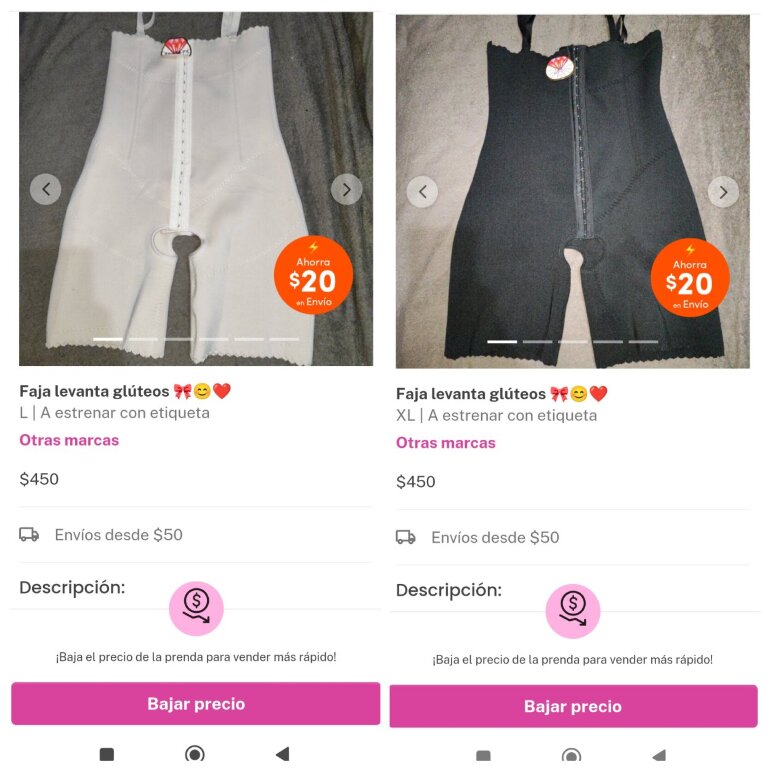Show the previous photo of the white L faja

coord(46,189)
